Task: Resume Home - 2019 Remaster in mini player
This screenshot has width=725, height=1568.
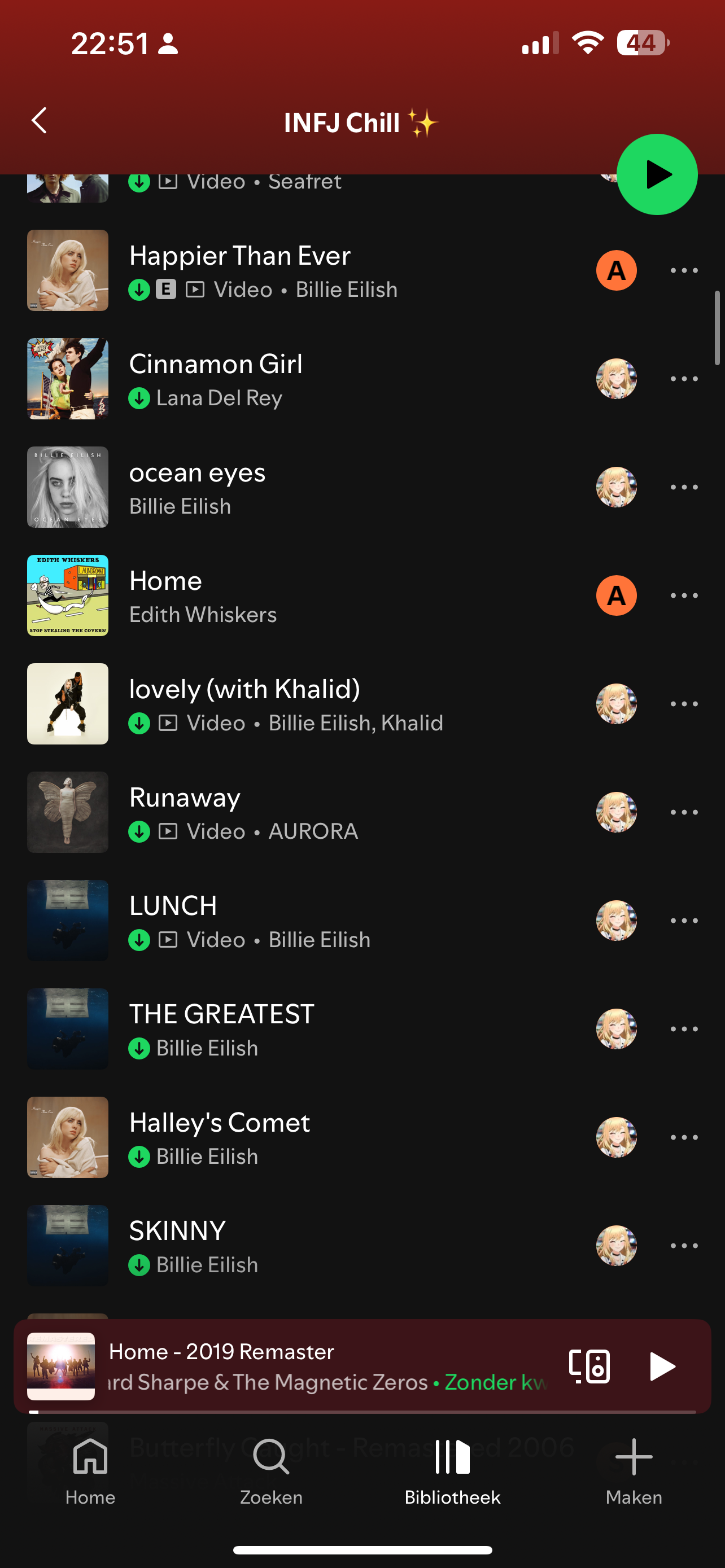Action: pyautogui.click(x=661, y=1366)
